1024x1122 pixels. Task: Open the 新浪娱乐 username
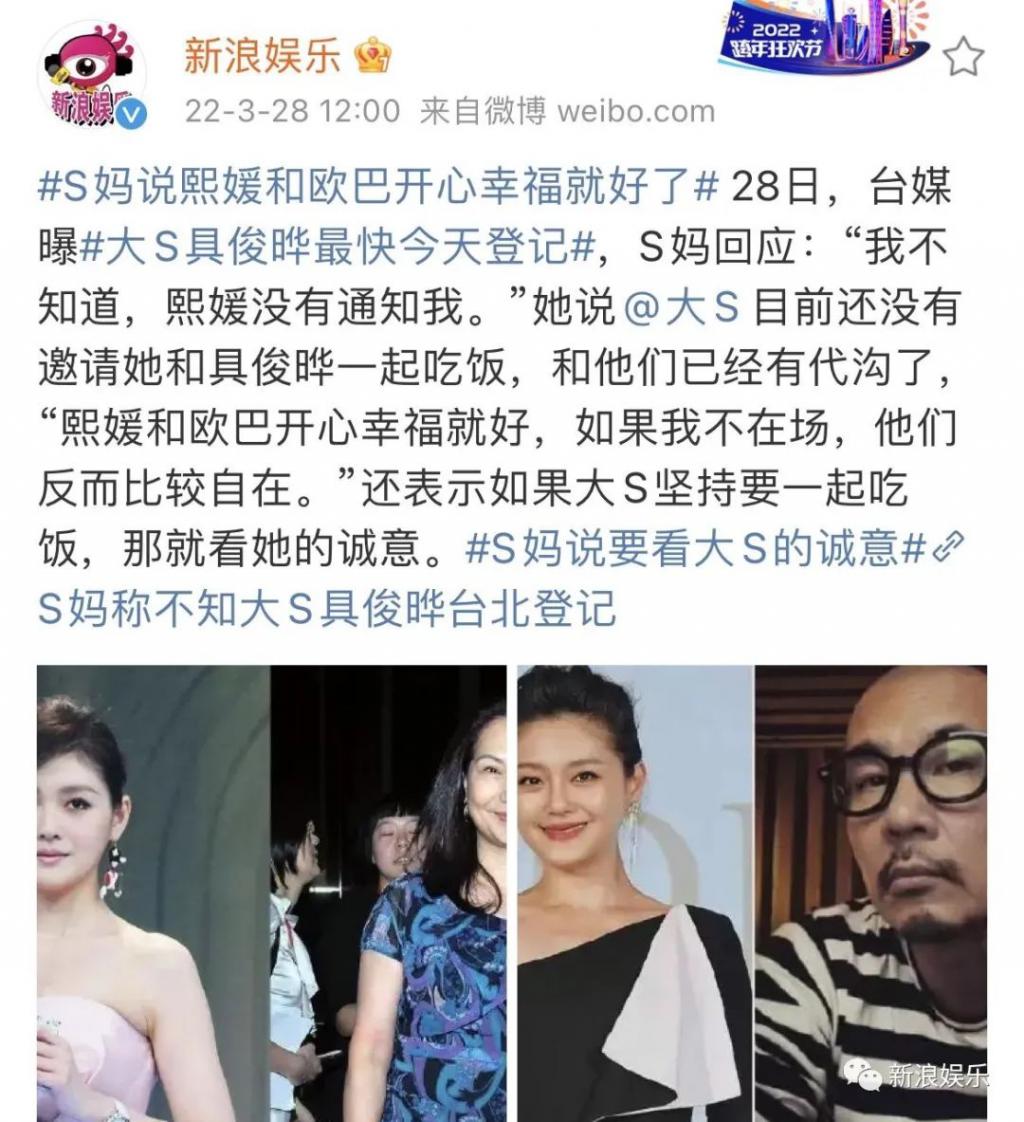pos(262,55)
